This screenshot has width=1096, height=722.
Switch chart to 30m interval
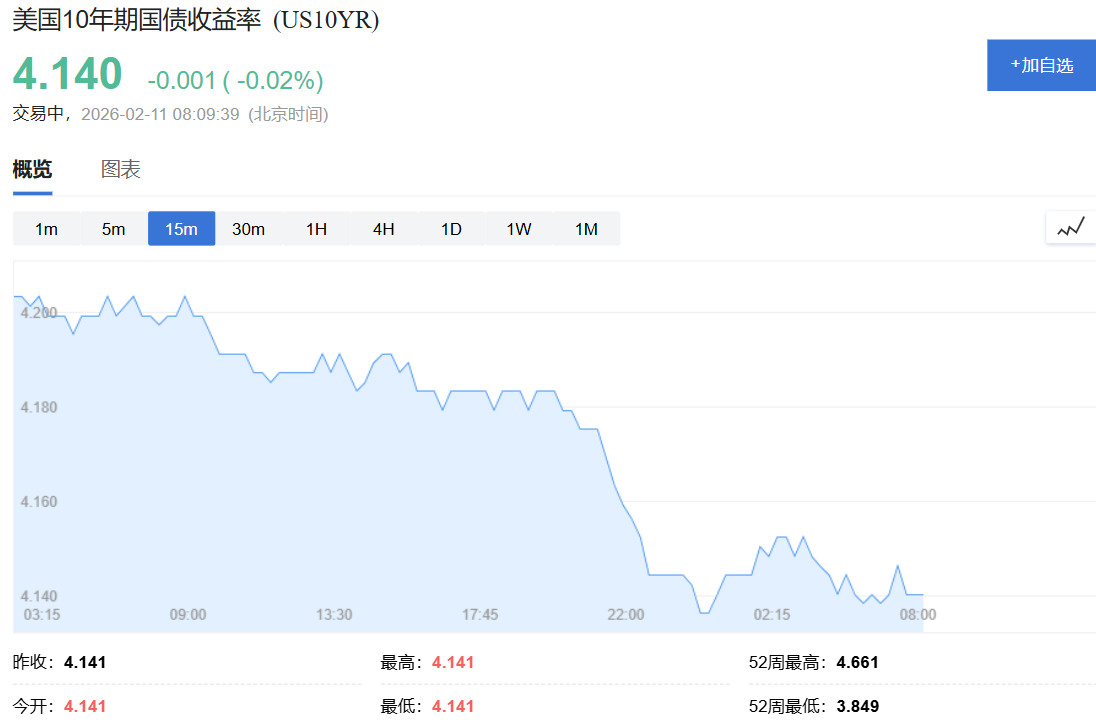click(248, 229)
